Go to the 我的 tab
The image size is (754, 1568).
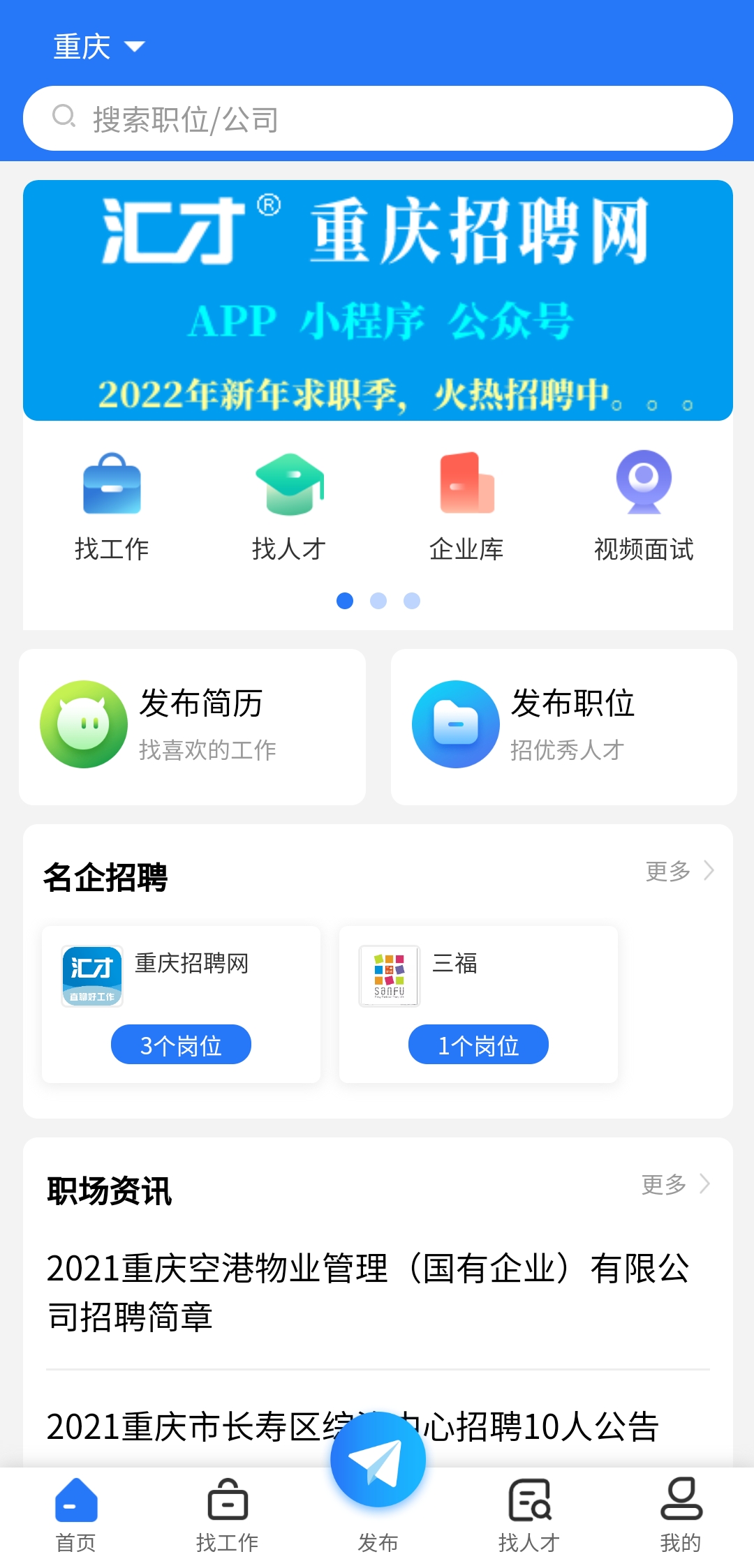tap(680, 1514)
